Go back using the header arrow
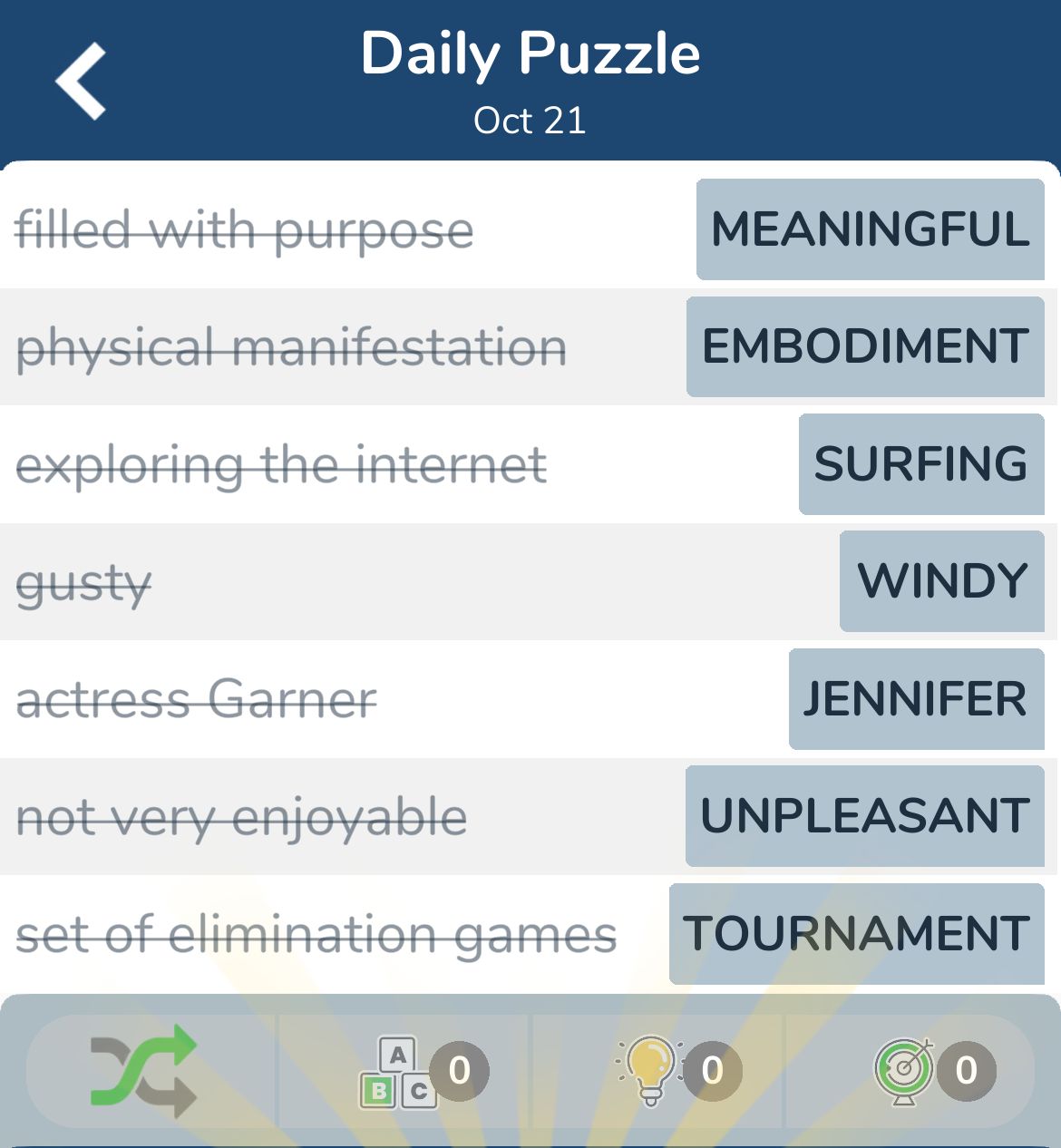1061x1148 pixels. pos(82,82)
